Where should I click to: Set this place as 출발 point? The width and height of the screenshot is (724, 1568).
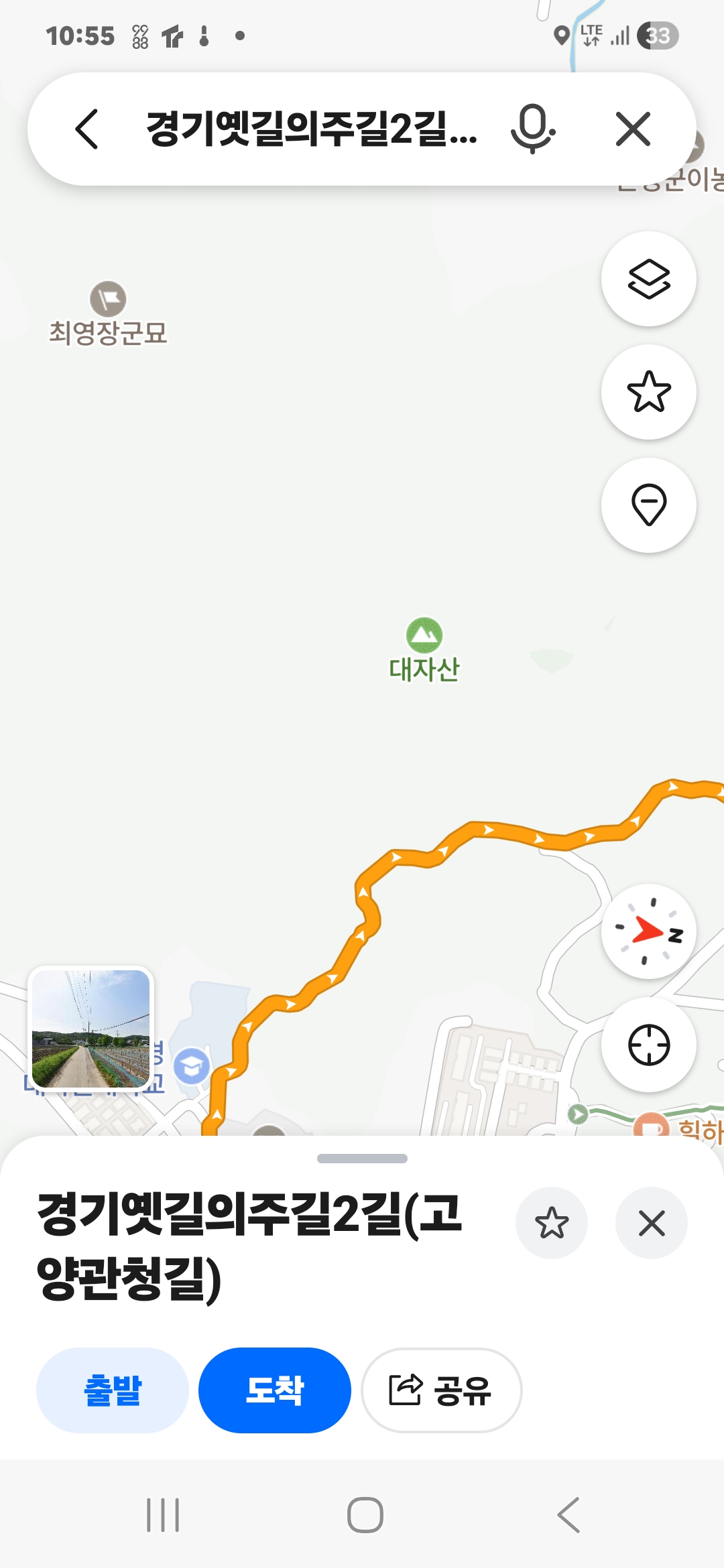tap(112, 1390)
